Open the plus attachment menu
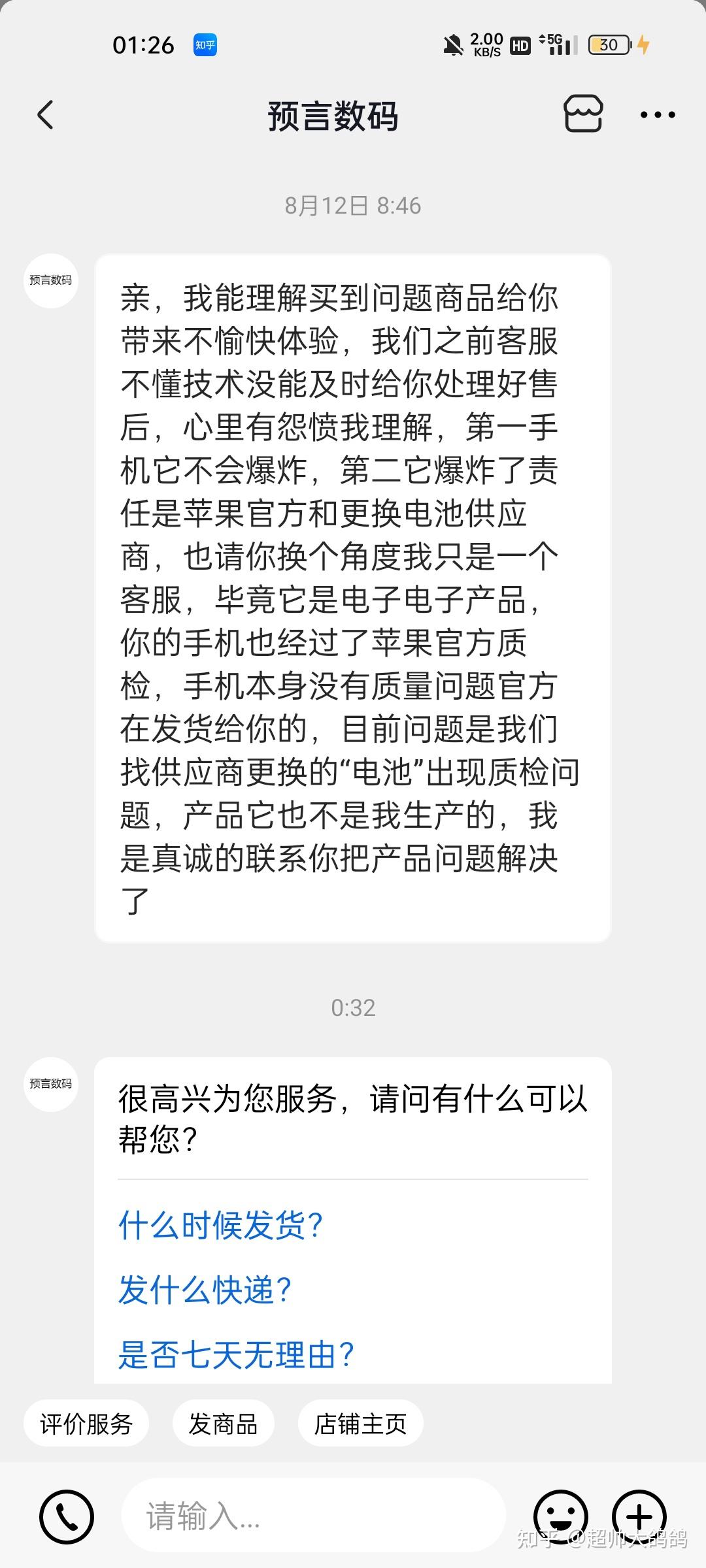Image resolution: width=706 pixels, height=1568 pixels. coord(639,1516)
